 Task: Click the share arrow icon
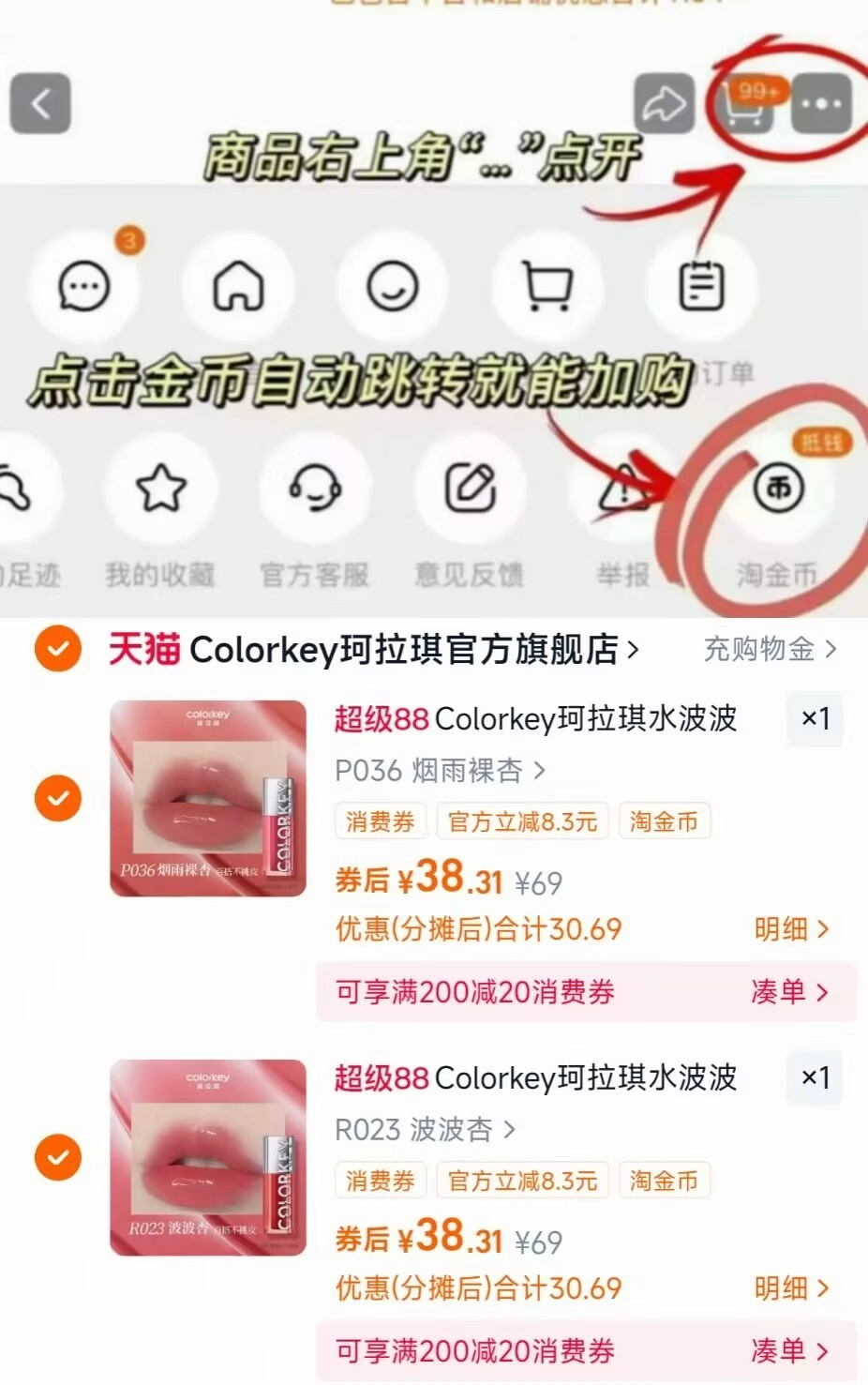(664, 103)
